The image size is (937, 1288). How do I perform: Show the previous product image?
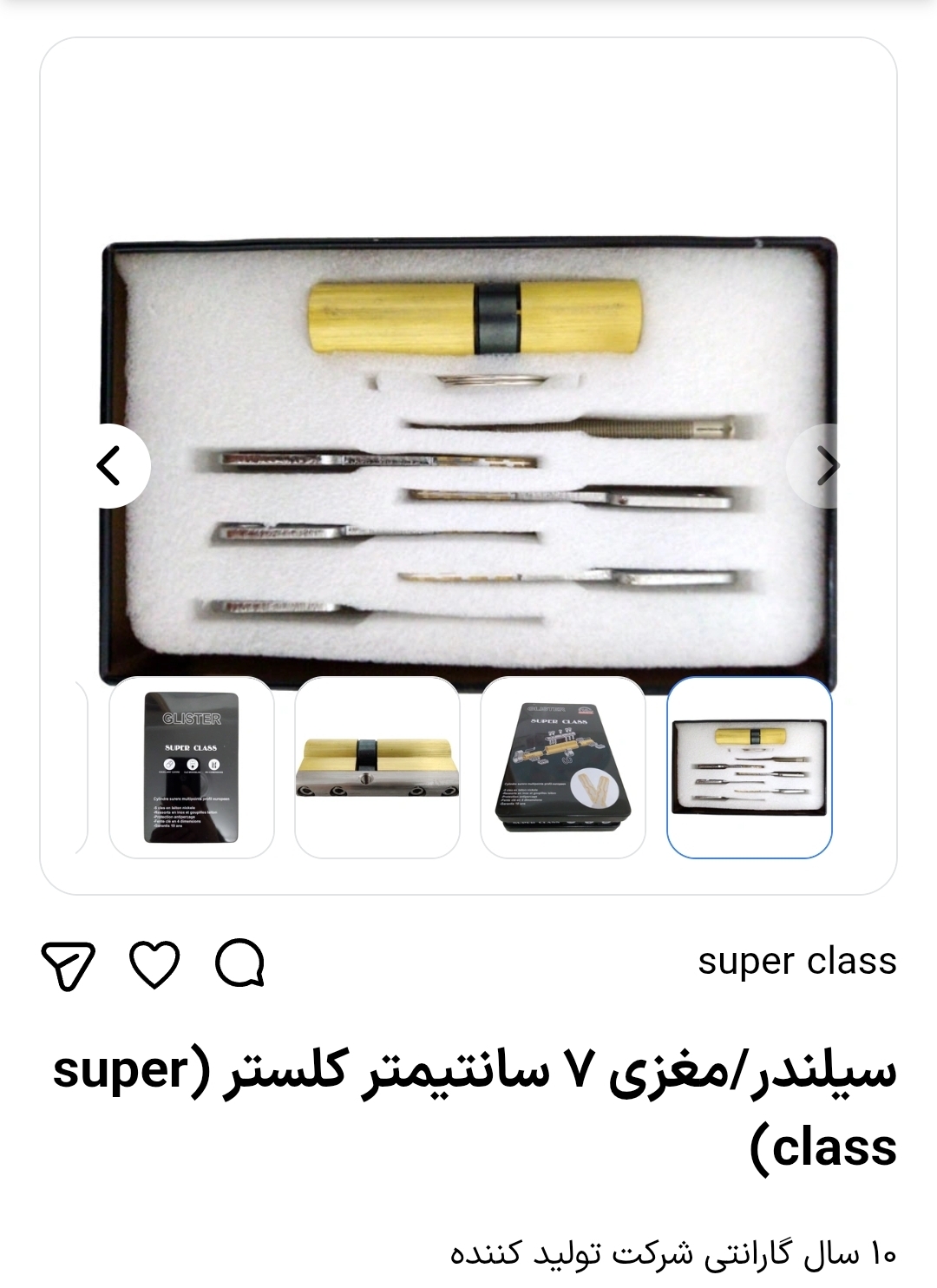pyautogui.click(x=109, y=466)
